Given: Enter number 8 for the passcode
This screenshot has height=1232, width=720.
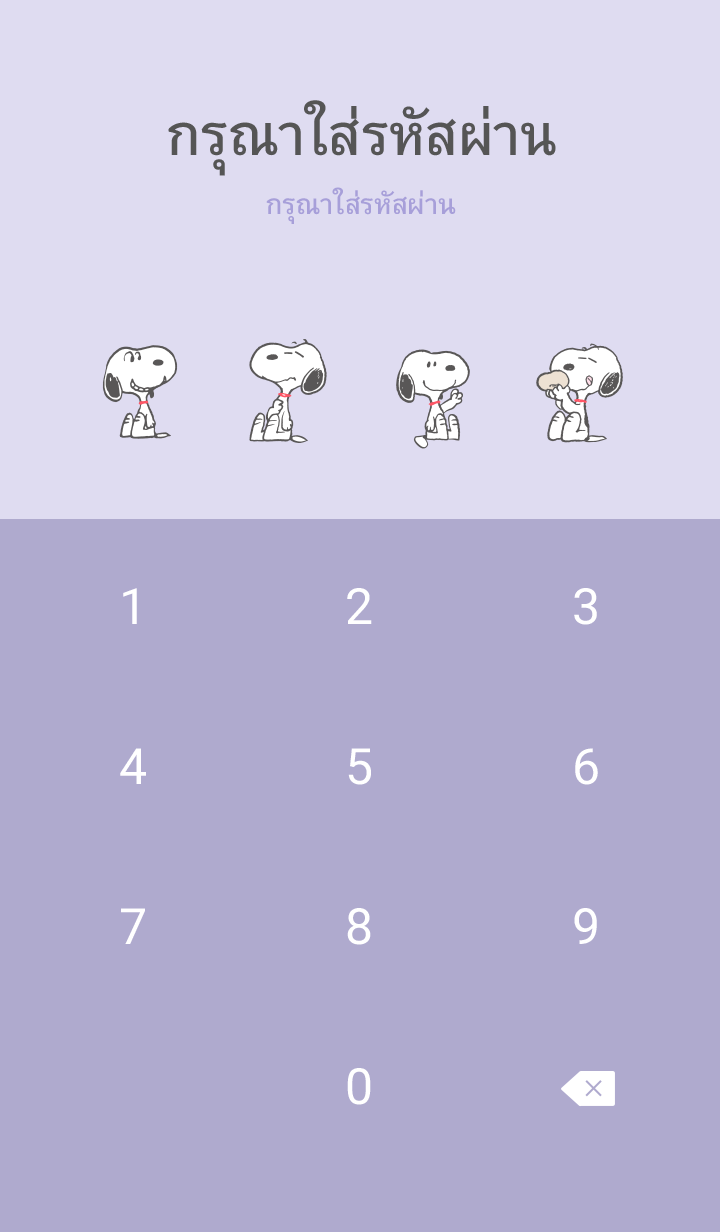Looking at the screenshot, I should [359, 927].
